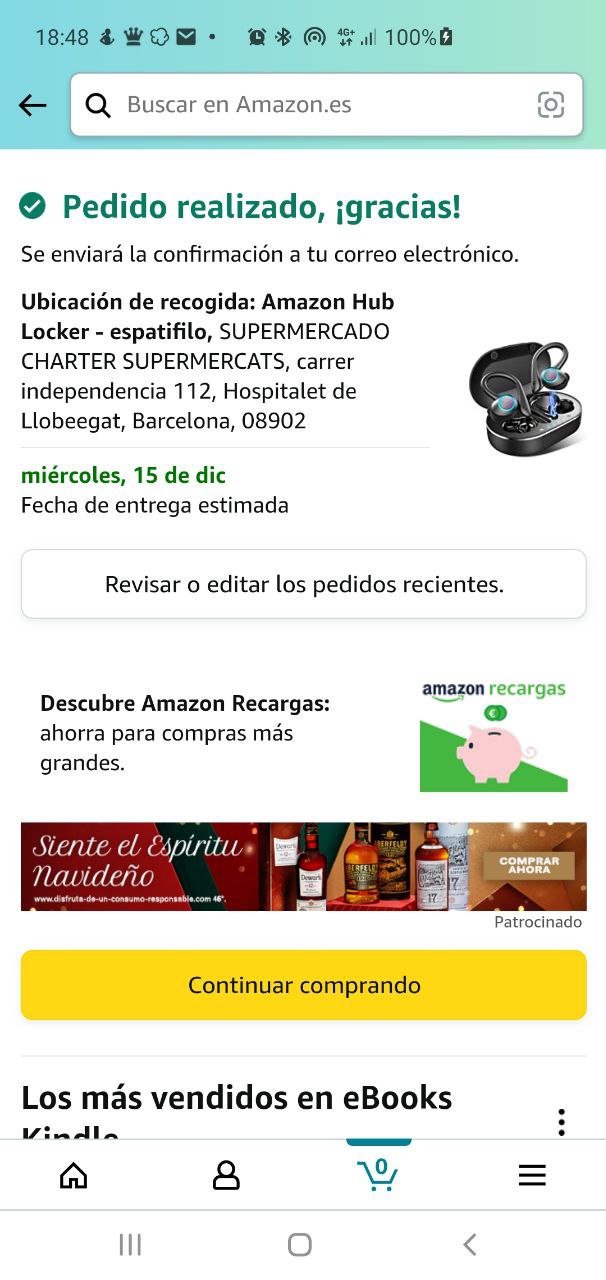Switch to the account profile tab
606x1280 pixels.
click(227, 1175)
